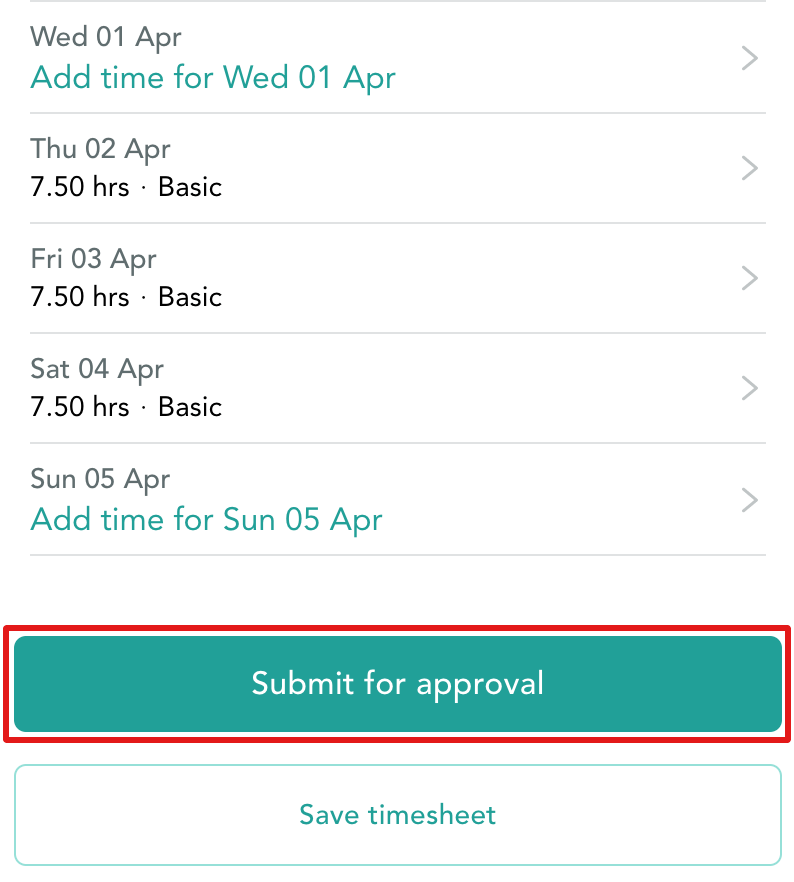Select the Sun 05 Apr date row
Viewport: 794px width, 882px height.
coord(100,479)
